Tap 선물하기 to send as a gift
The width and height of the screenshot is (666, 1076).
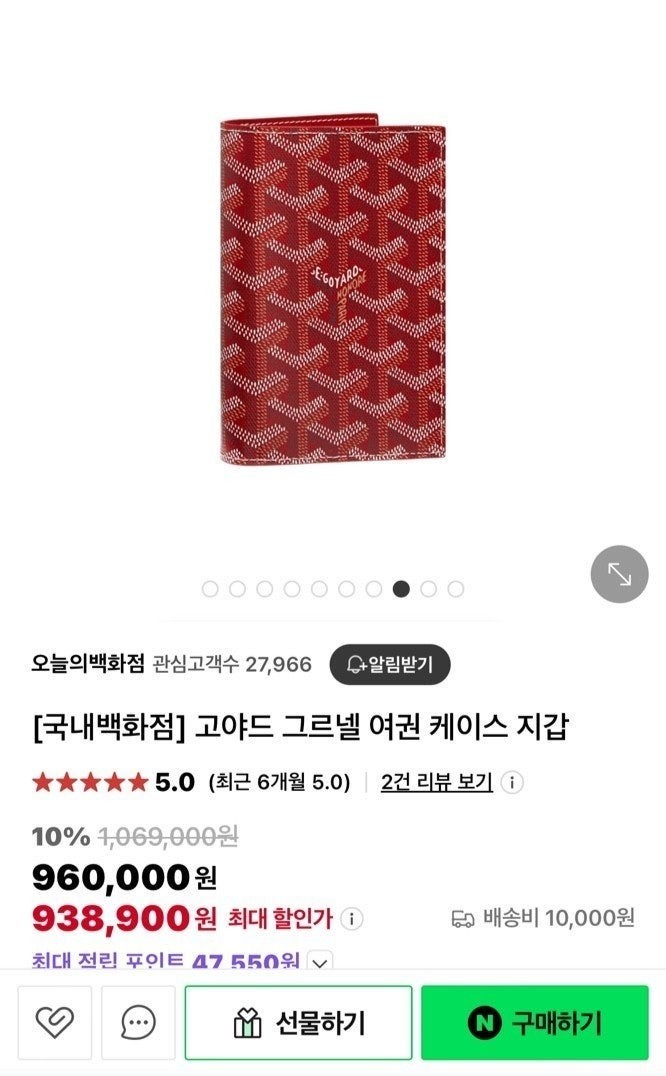298,1022
